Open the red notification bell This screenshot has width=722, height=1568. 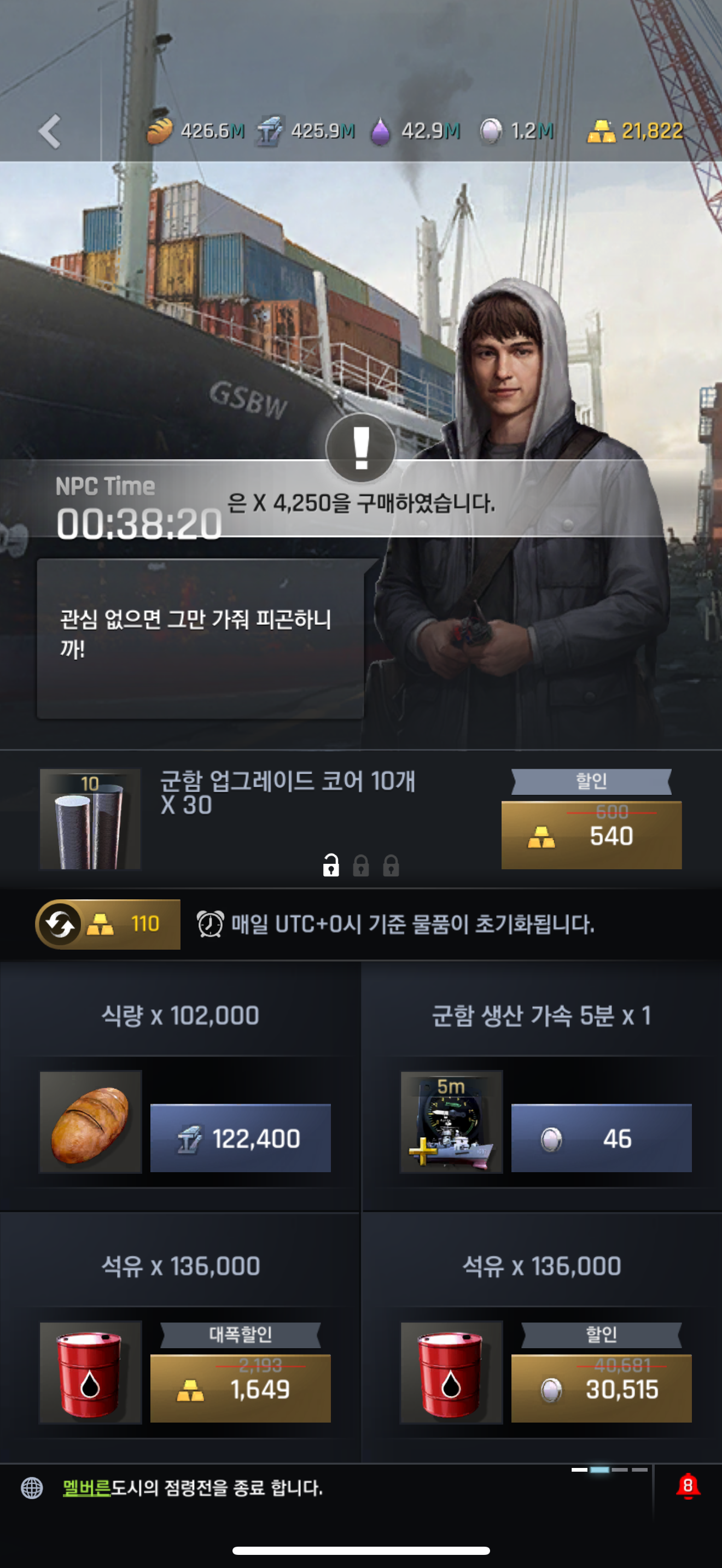(x=688, y=1486)
